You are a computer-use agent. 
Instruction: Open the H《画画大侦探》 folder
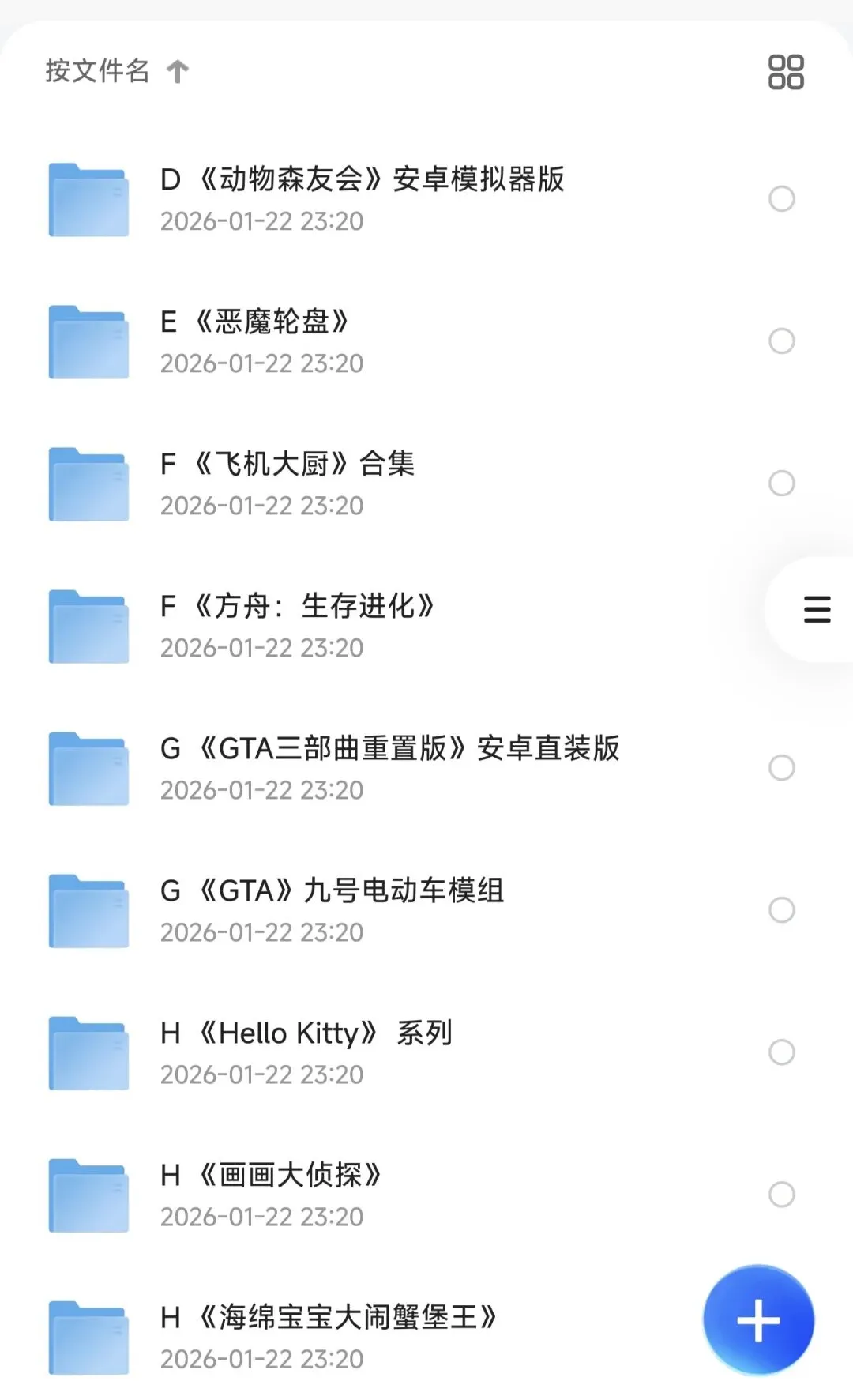pos(271,1176)
